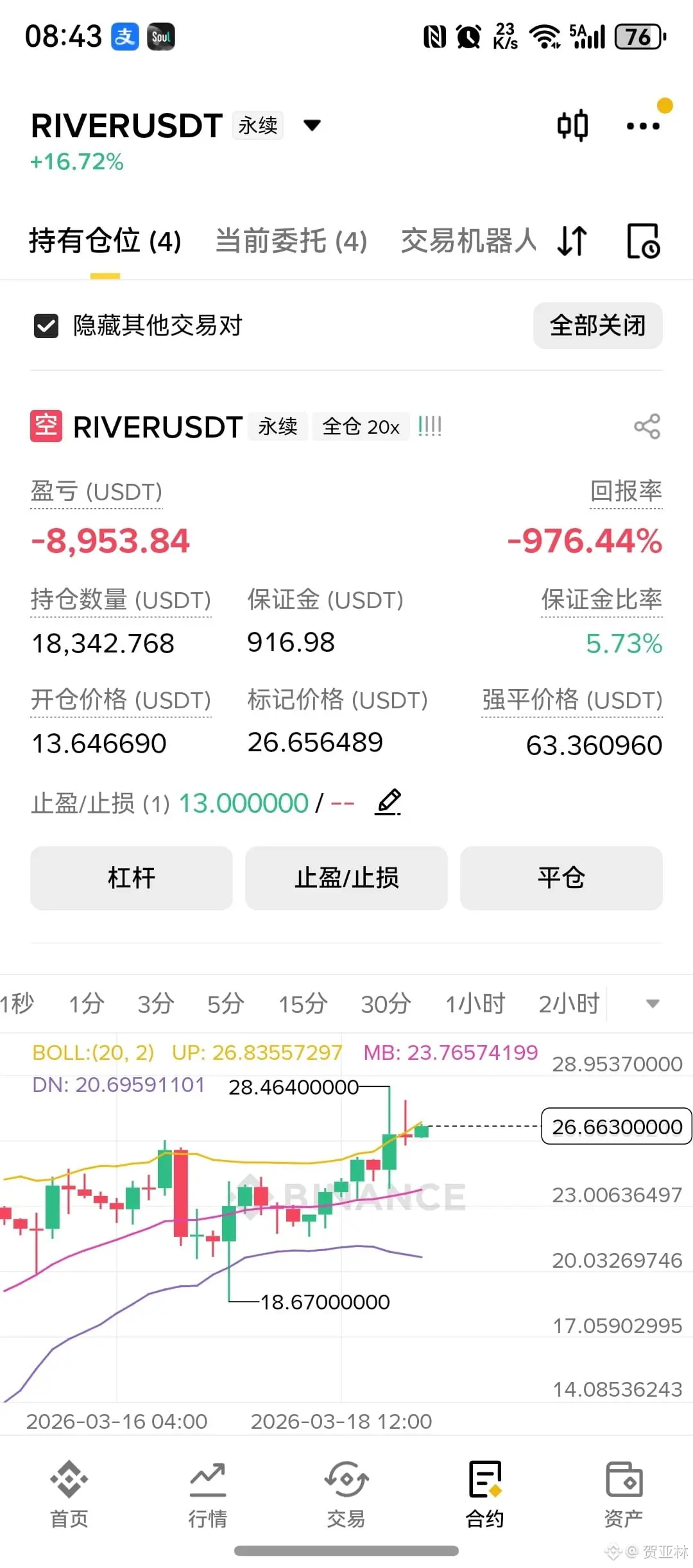
Task: Select the 1小时 chart interval
Action: pos(475,1004)
